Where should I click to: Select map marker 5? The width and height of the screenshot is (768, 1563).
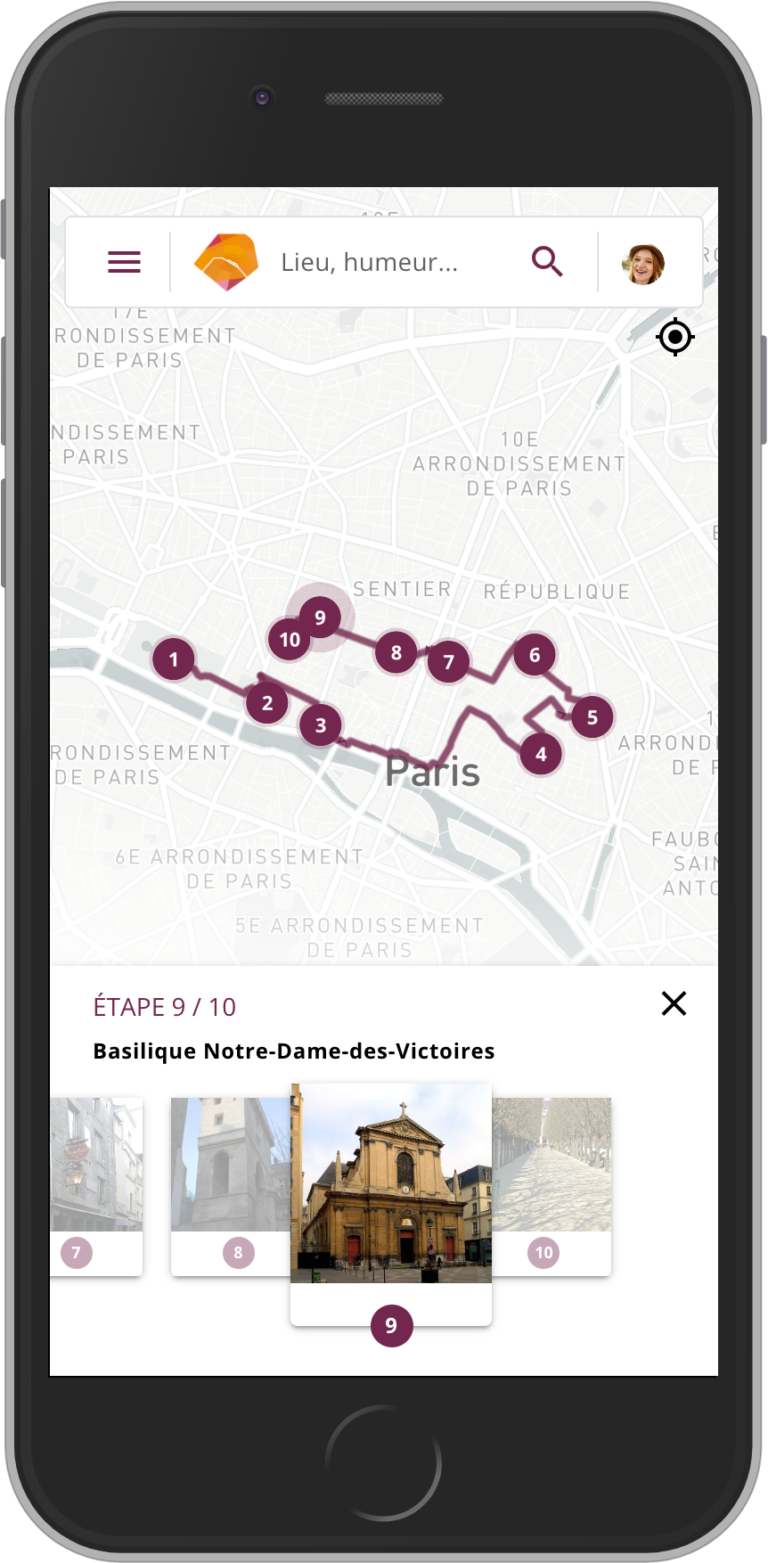pyautogui.click(x=592, y=717)
